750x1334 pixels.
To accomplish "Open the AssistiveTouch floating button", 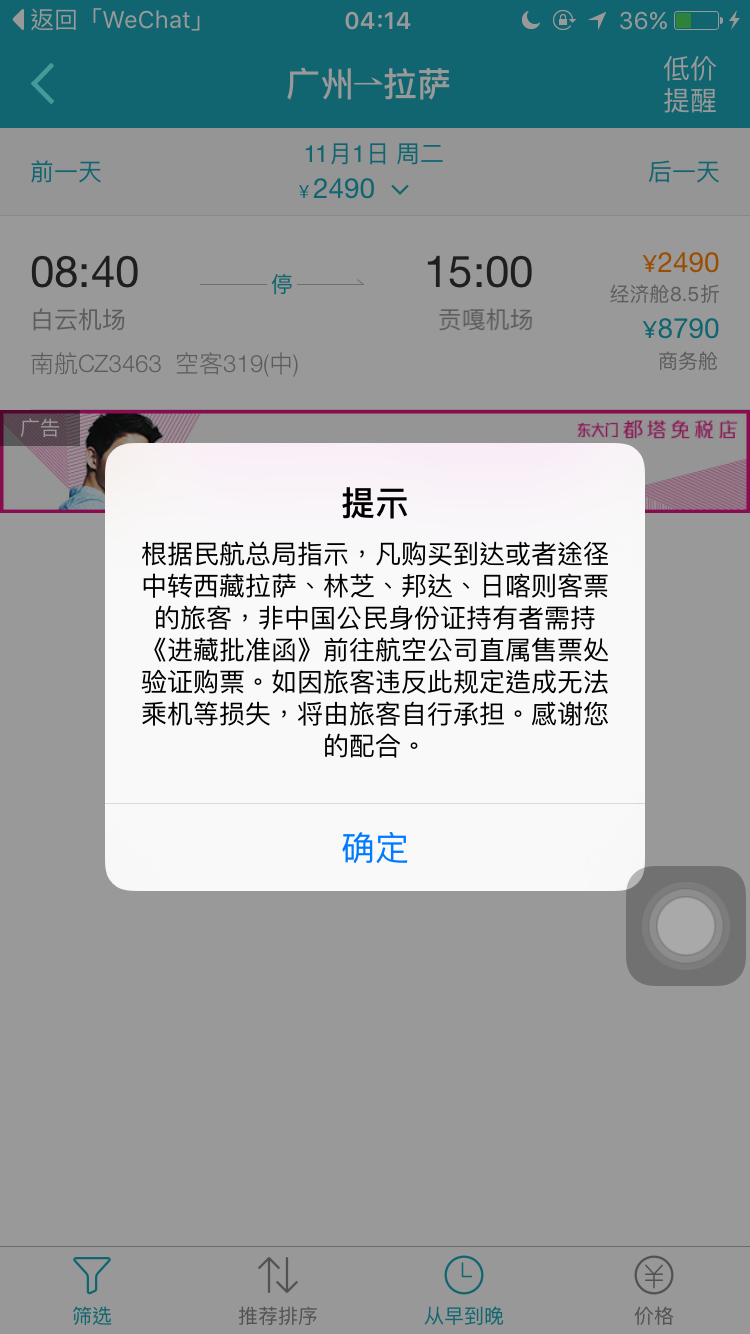I will (x=686, y=926).
